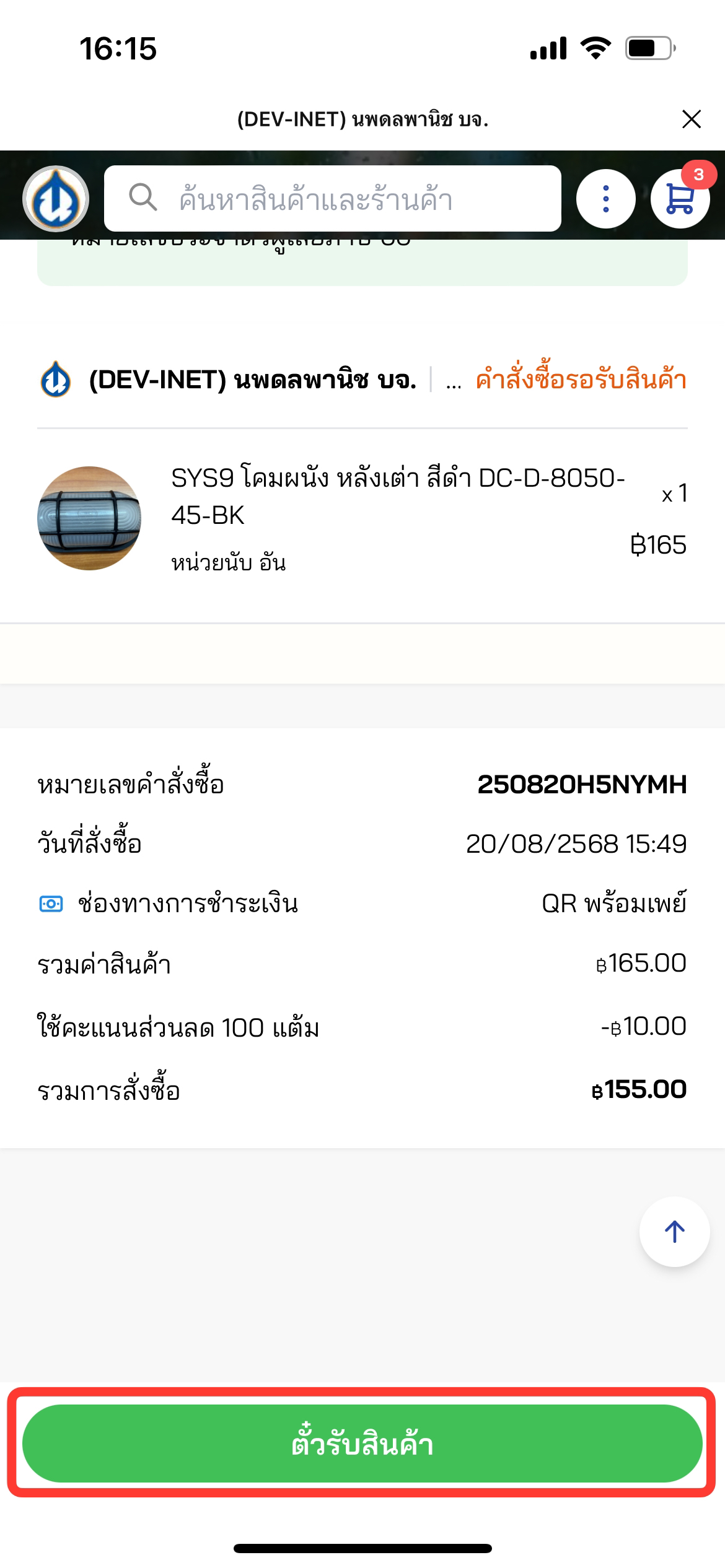Tap the store logo in header
This screenshot has height=1568, width=725.
tap(56, 199)
